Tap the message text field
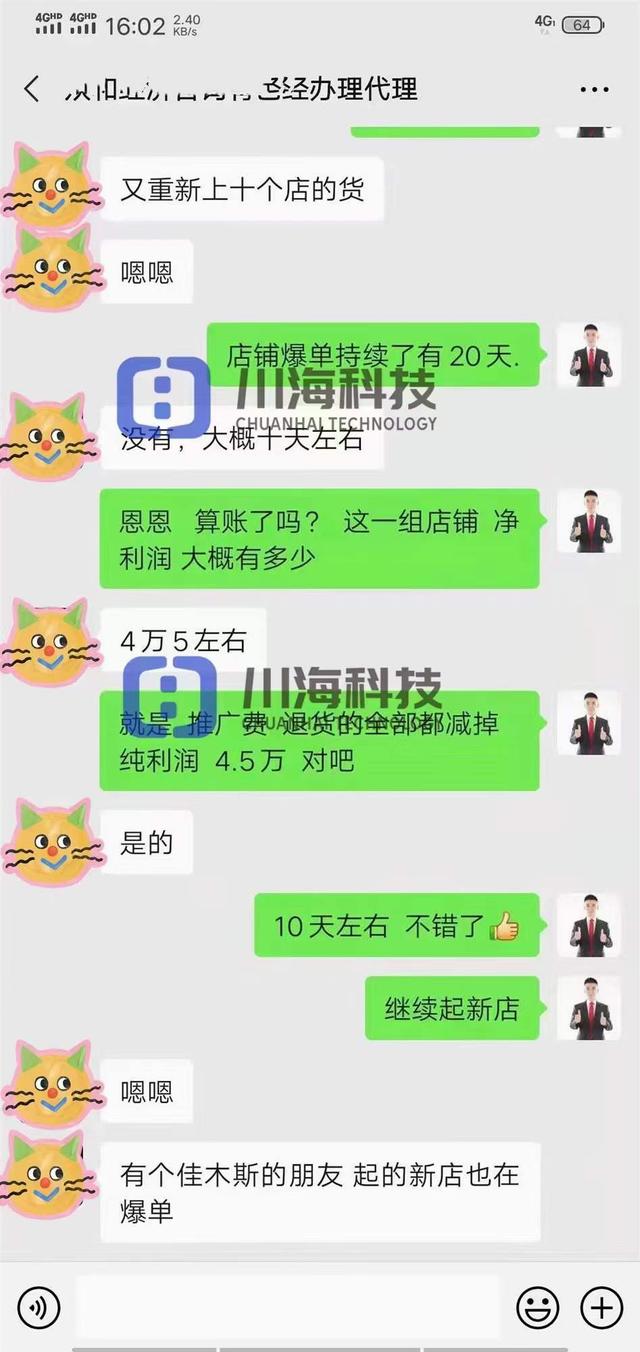The height and width of the screenshot is (1352, 640). point(288,1307)
